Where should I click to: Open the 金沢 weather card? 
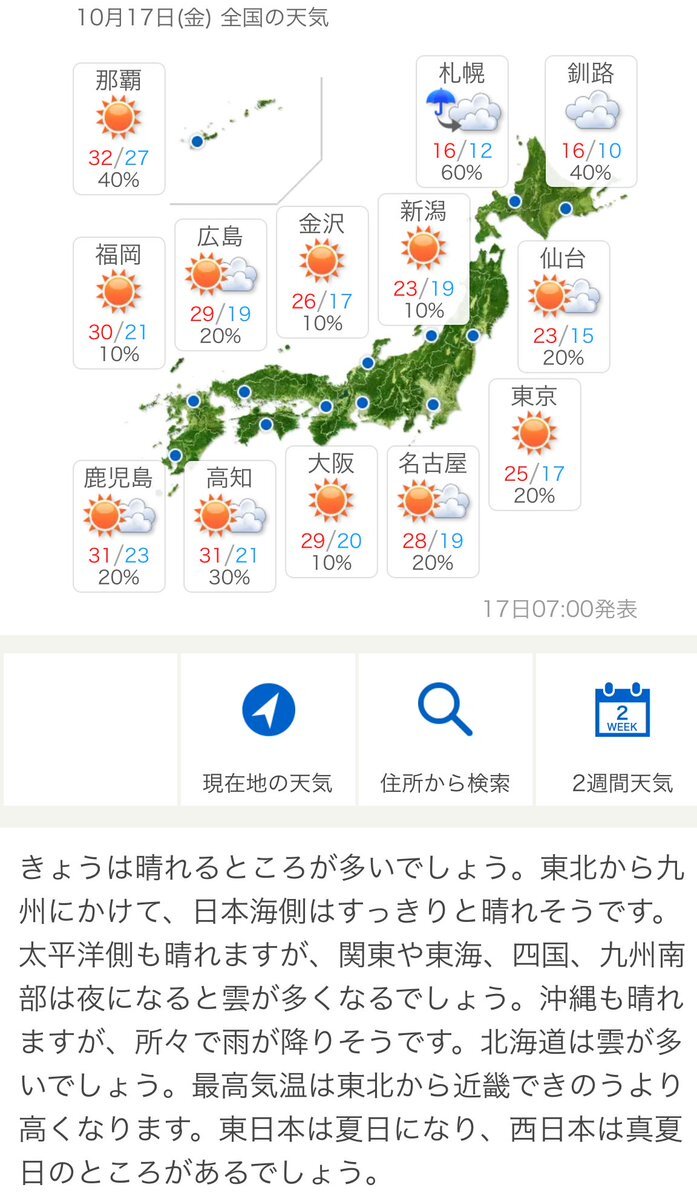pyautogui.click(x=321, y=270)
